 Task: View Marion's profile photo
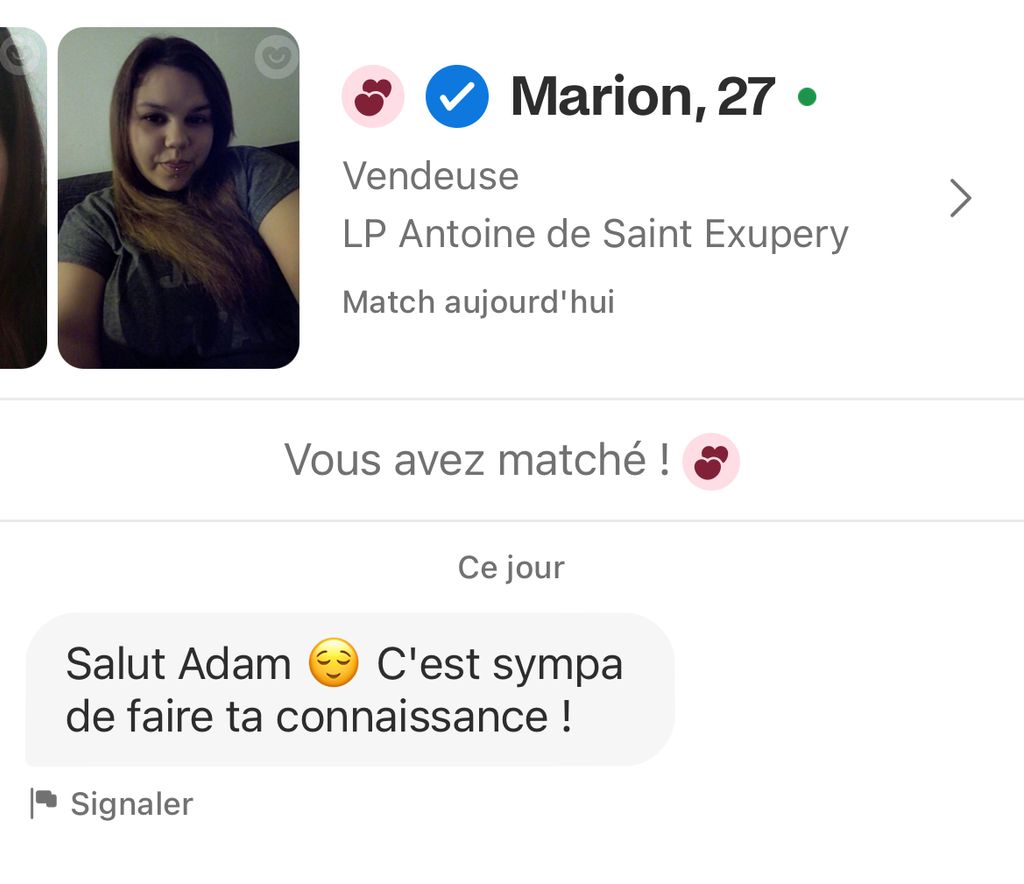tap(178, 210)
